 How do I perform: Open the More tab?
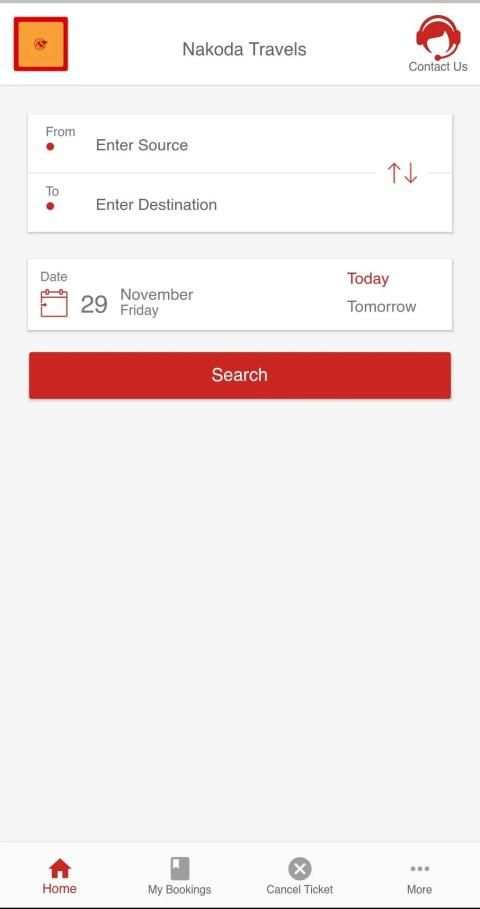click(x=419, y=876)
